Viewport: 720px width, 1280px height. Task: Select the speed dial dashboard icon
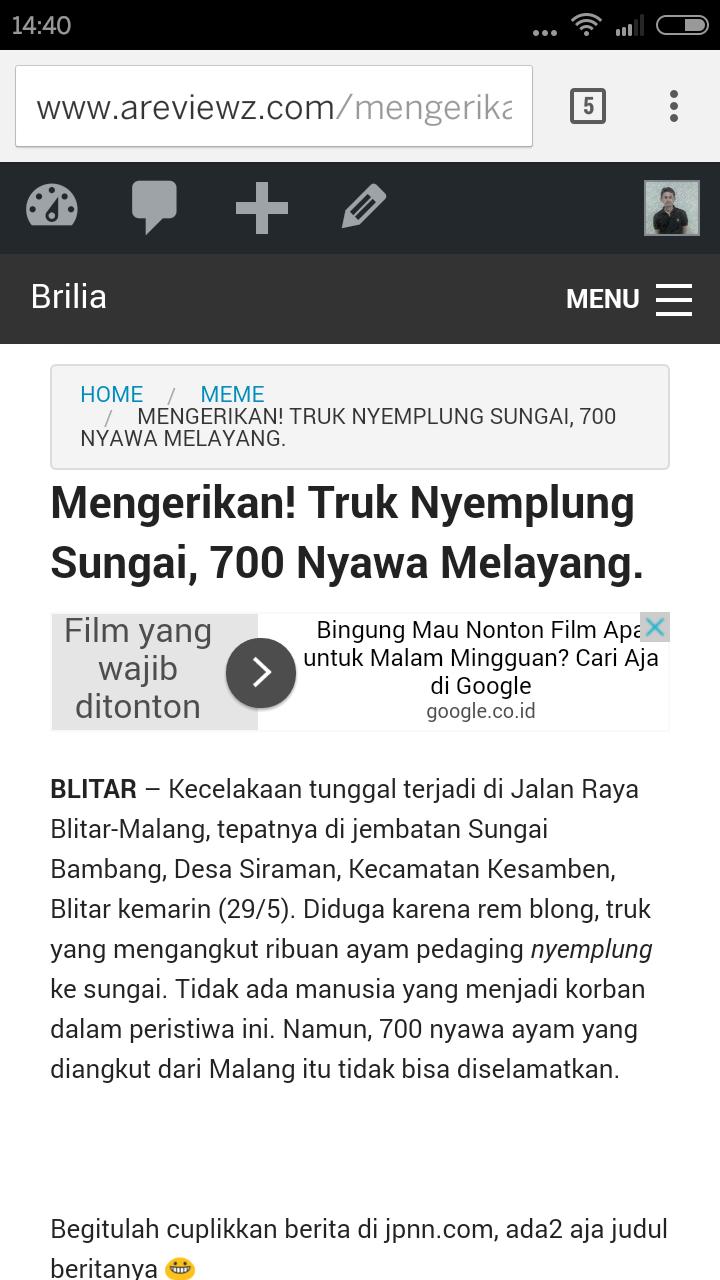(x=52, y=207)
